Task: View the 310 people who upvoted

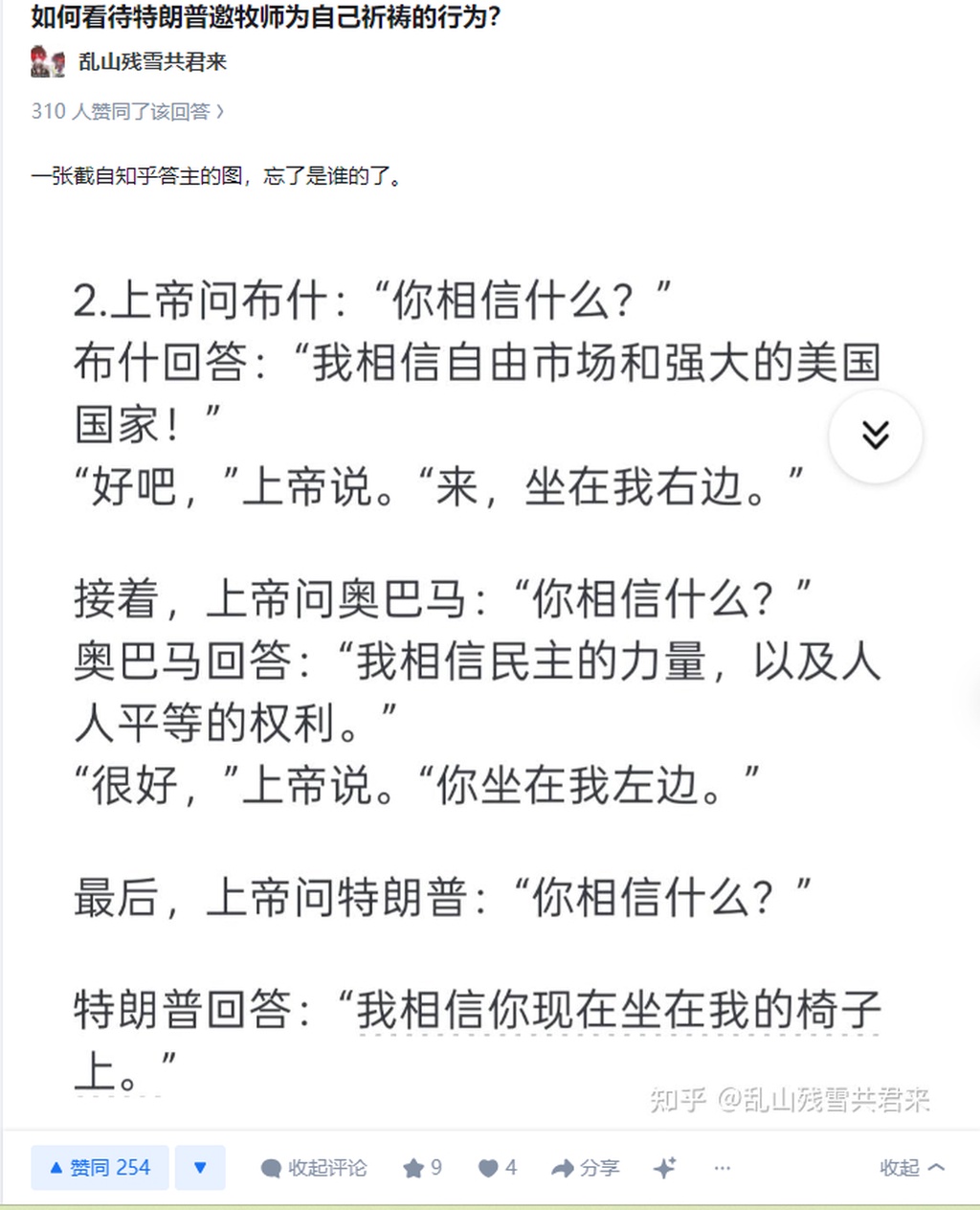Action: 127,111
